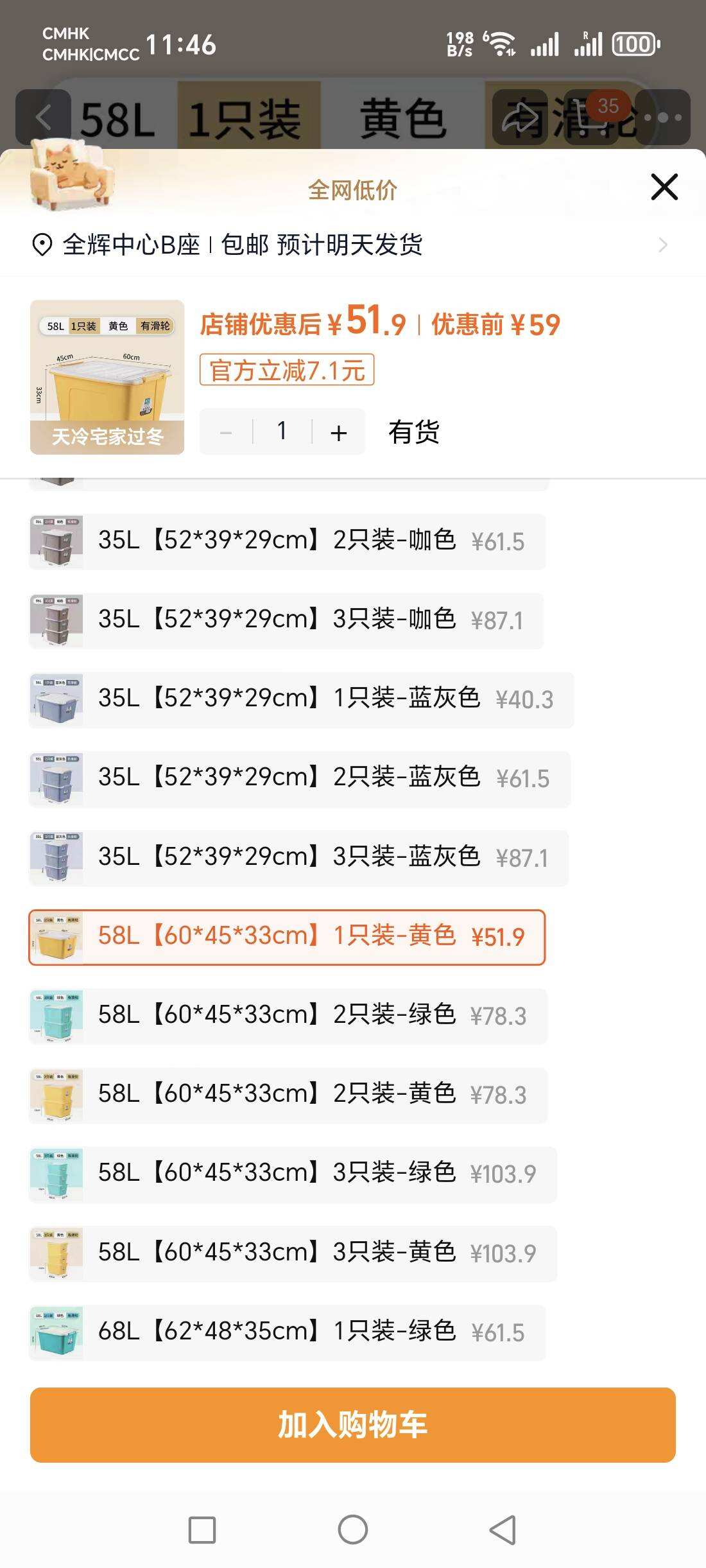
Task: Choose the 35L 1只装-蓝灰色 variant
Action: [289, 699]
